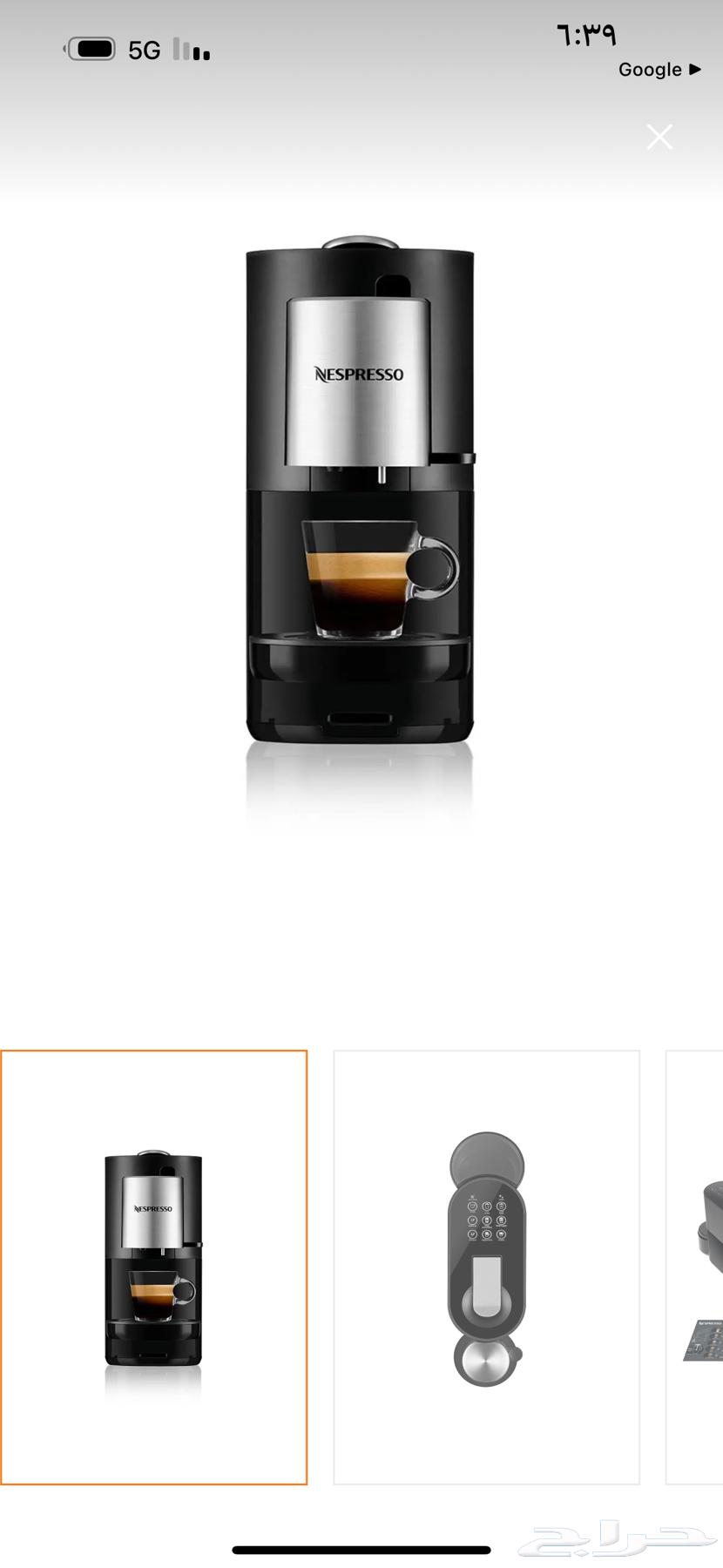Tap the Arabic clock showing ٦:٣٩
723x1568 pixels.
[587, 35]
